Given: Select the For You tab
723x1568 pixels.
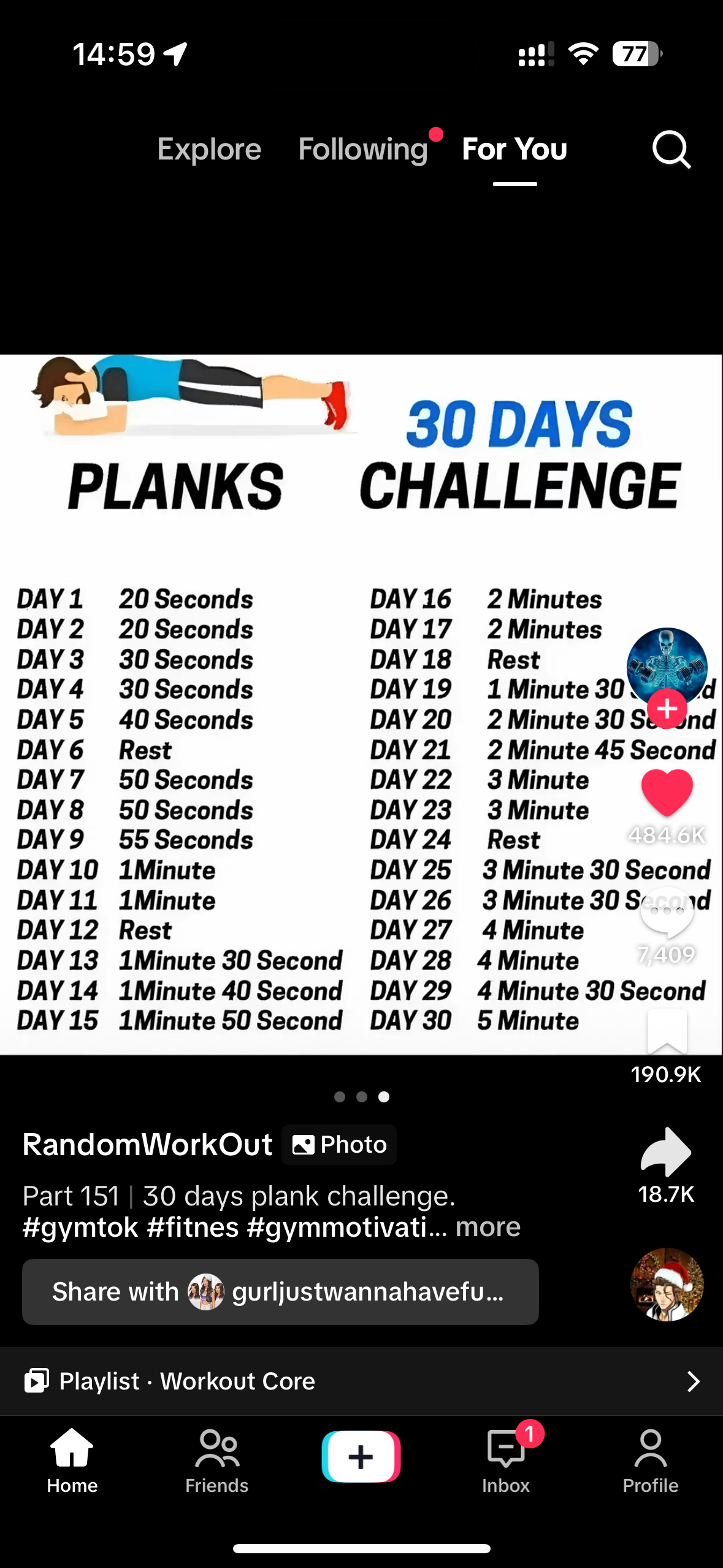Looking at the screenshot, I should [515, 149].
